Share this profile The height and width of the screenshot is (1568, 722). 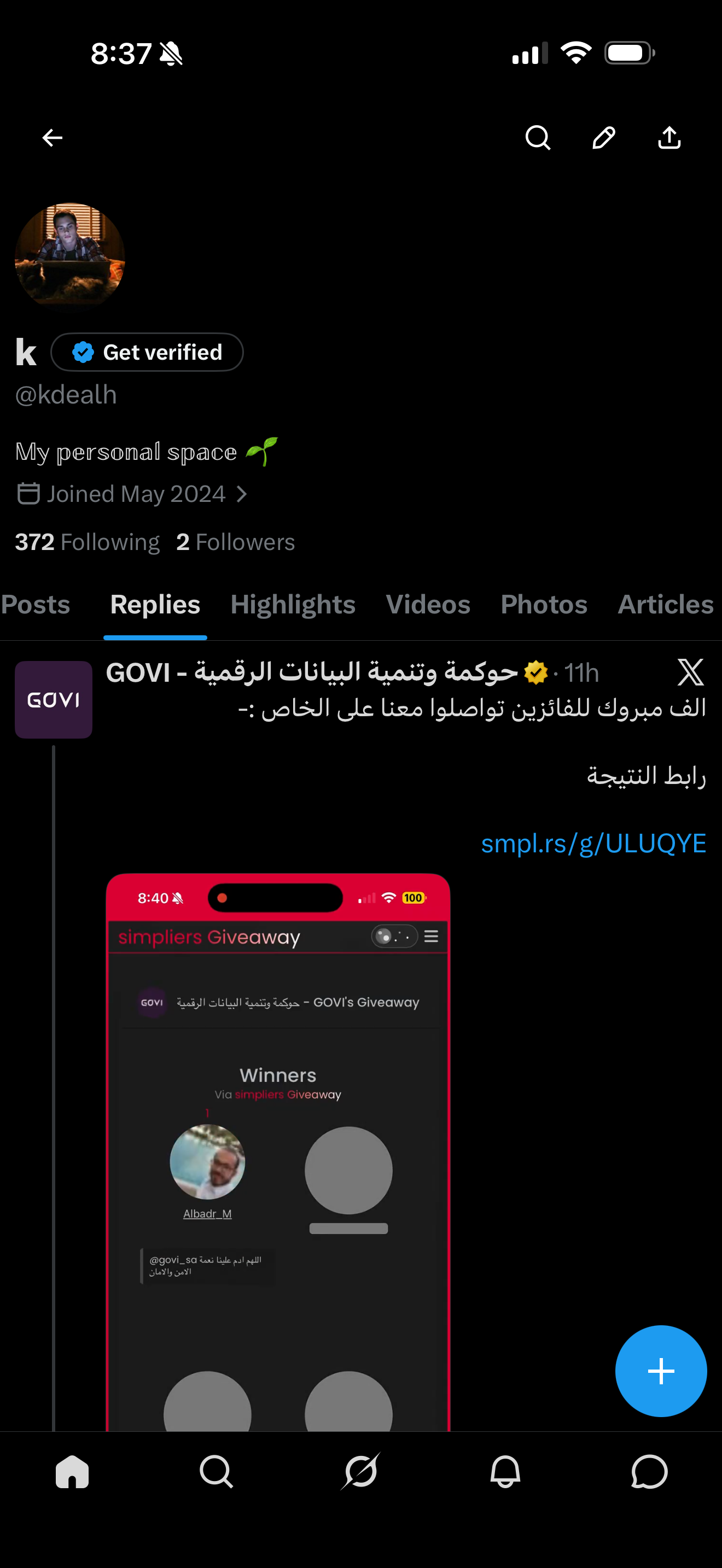669,138
